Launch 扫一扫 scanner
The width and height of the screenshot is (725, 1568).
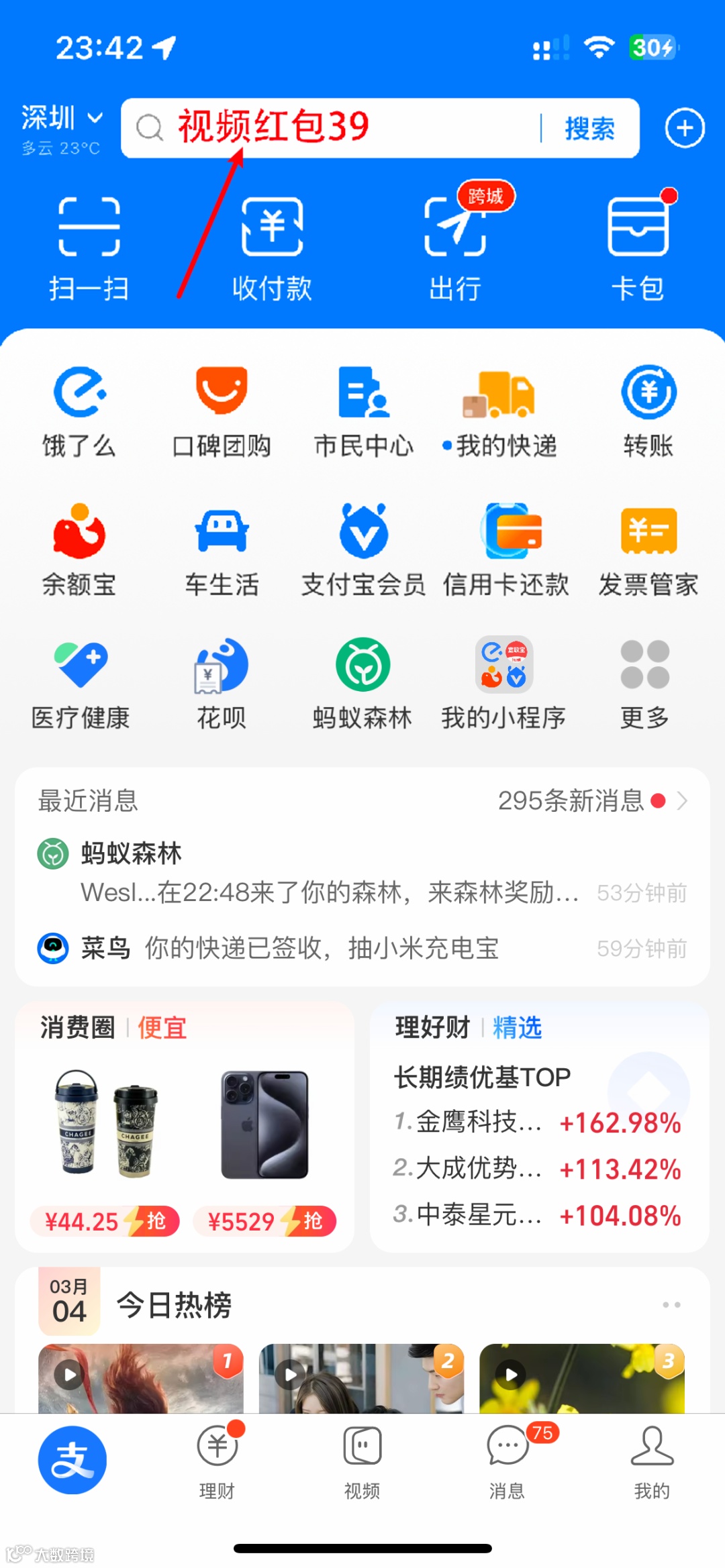(89, 248)
